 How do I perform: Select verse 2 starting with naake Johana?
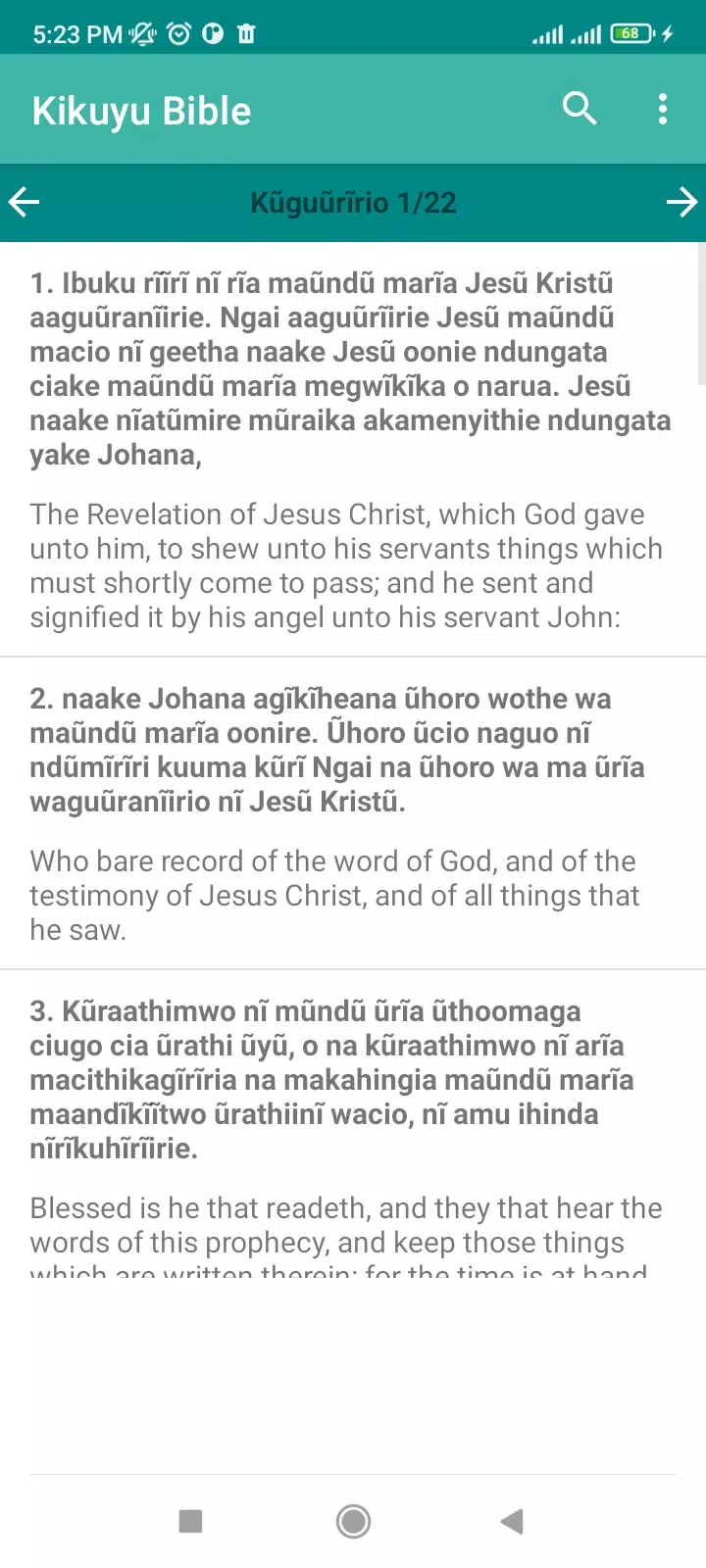tap(353, 813)
